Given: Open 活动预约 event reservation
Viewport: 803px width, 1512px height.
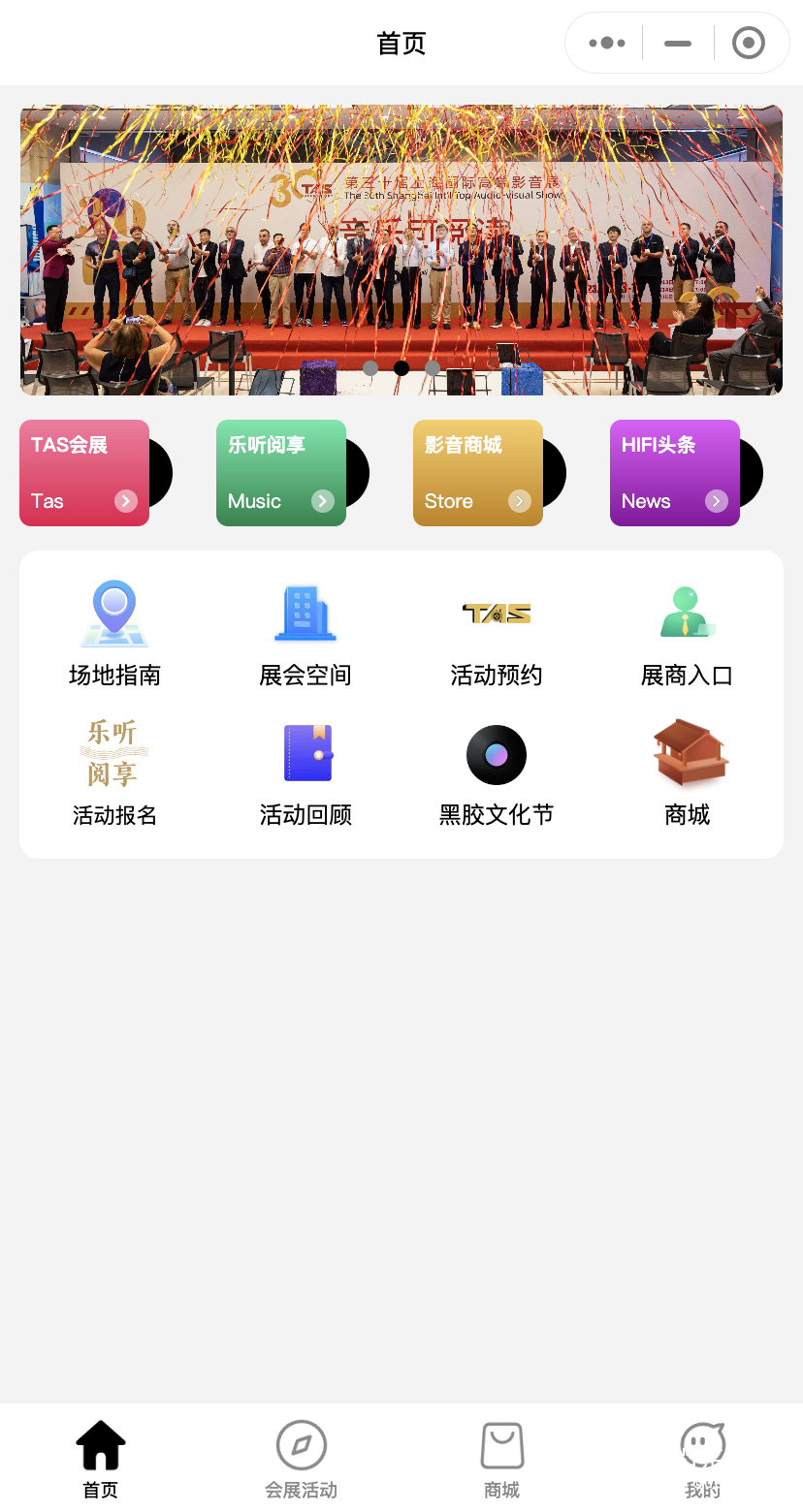Looking at the screenshot, I should [497, 634].
